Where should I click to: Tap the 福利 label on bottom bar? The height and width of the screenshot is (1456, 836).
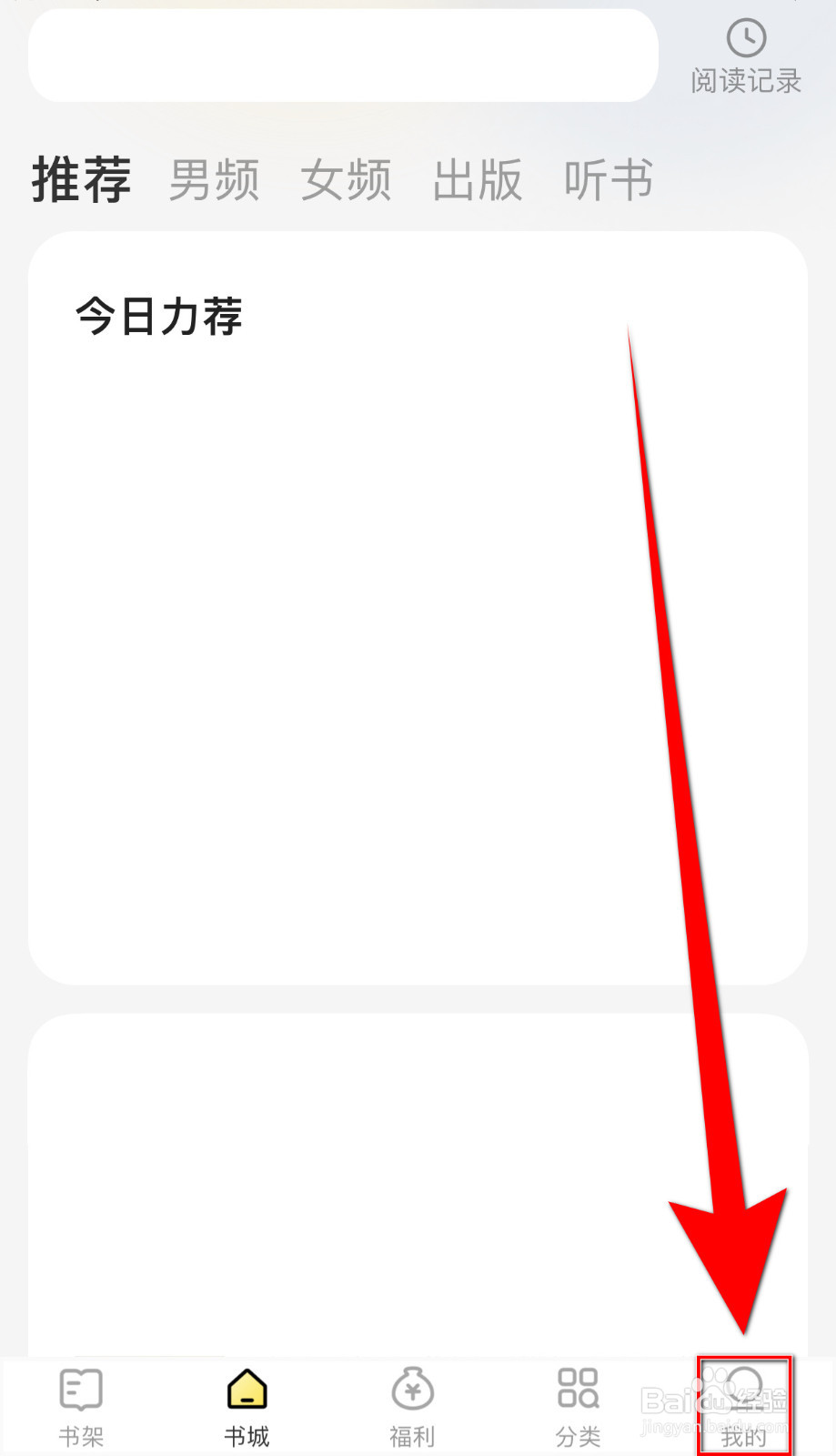point(412,1435)
